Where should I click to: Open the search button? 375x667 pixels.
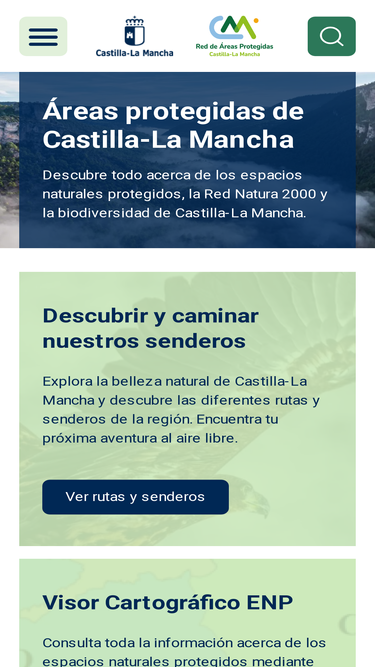click(332, 36)
